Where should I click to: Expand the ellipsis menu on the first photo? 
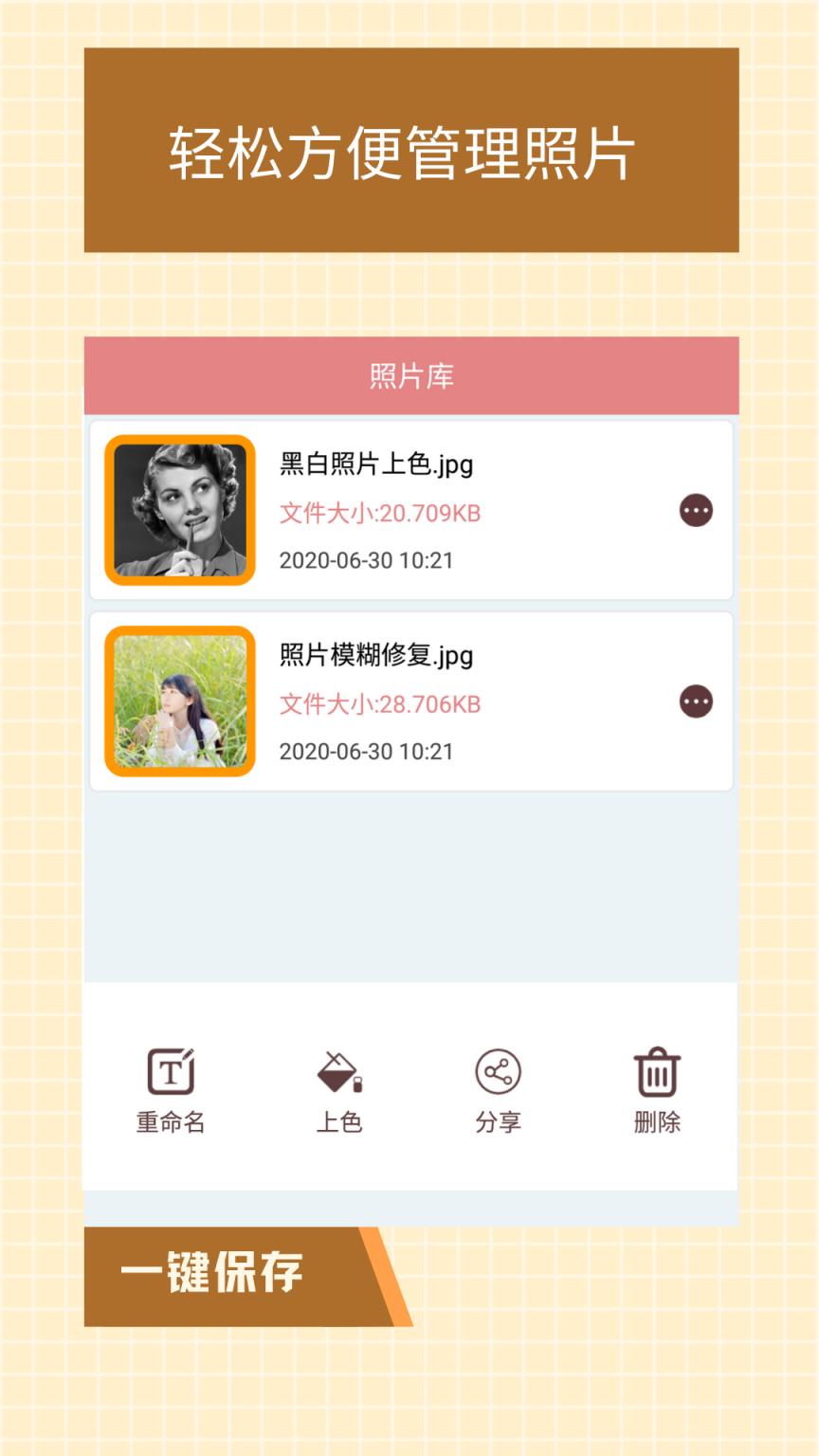(x=695, y=510)
